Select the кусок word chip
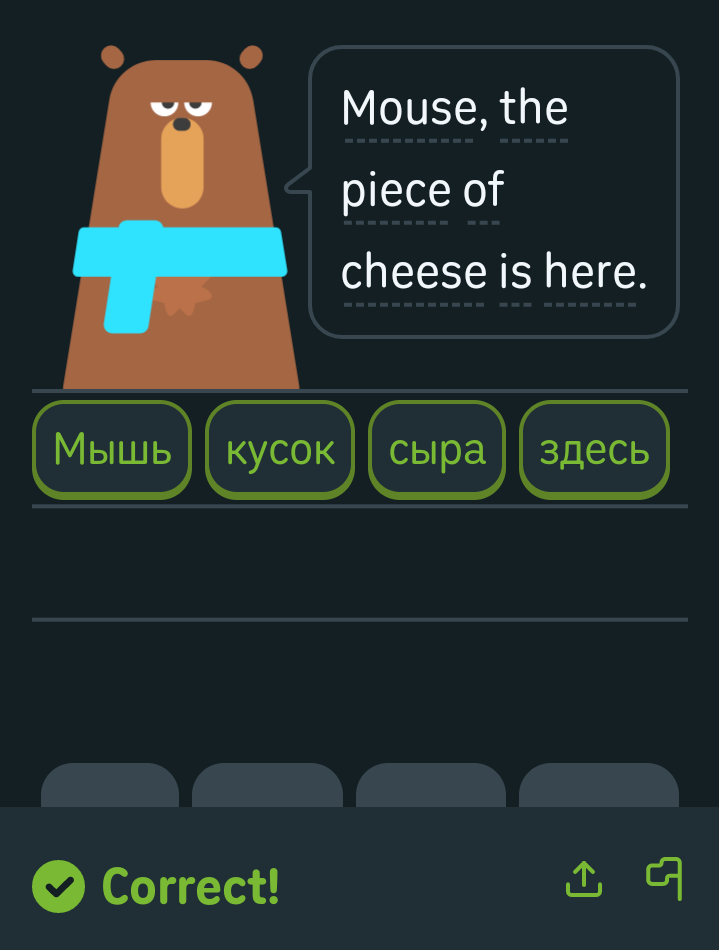Image resolution: width=719 pixels, height=950 pixels. tap(280, 450)
